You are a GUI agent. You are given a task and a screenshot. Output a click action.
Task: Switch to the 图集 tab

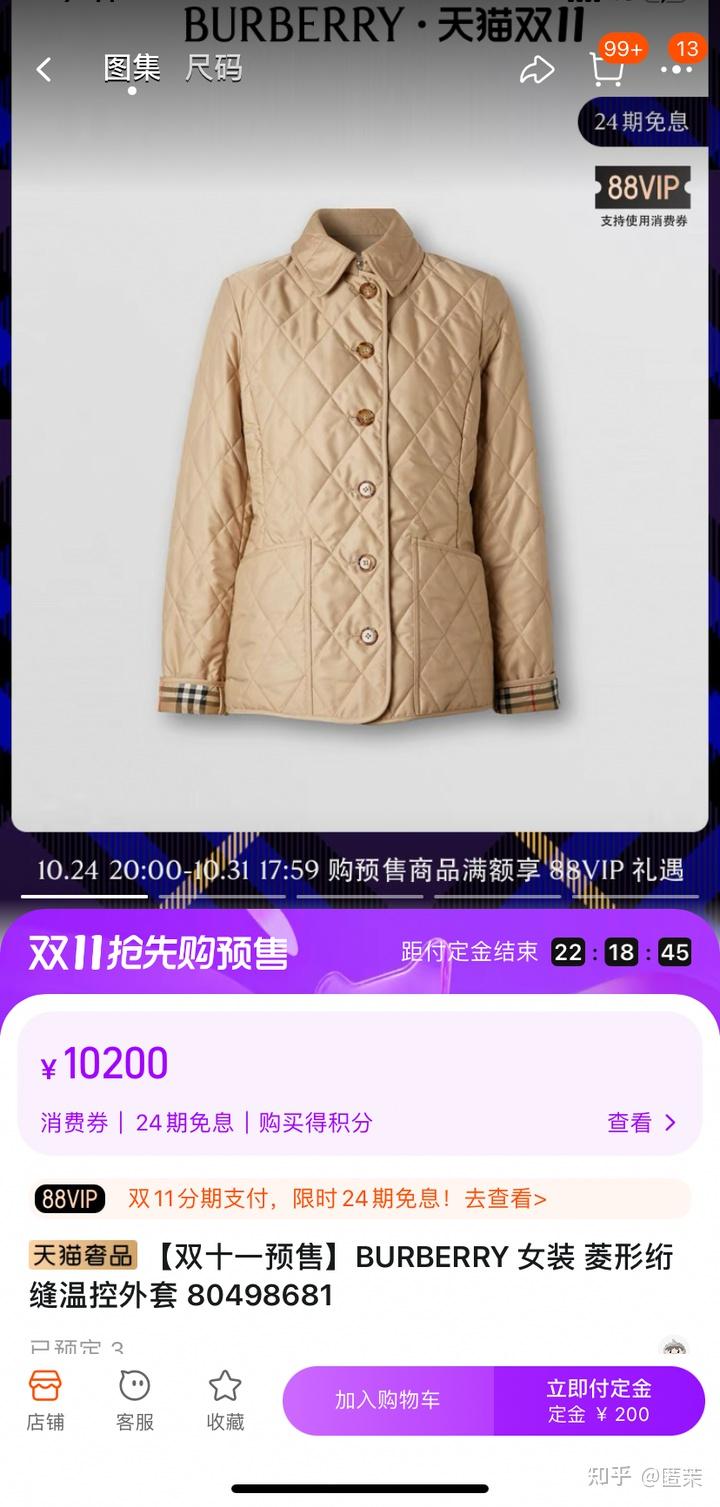click(x=132, y=68)
